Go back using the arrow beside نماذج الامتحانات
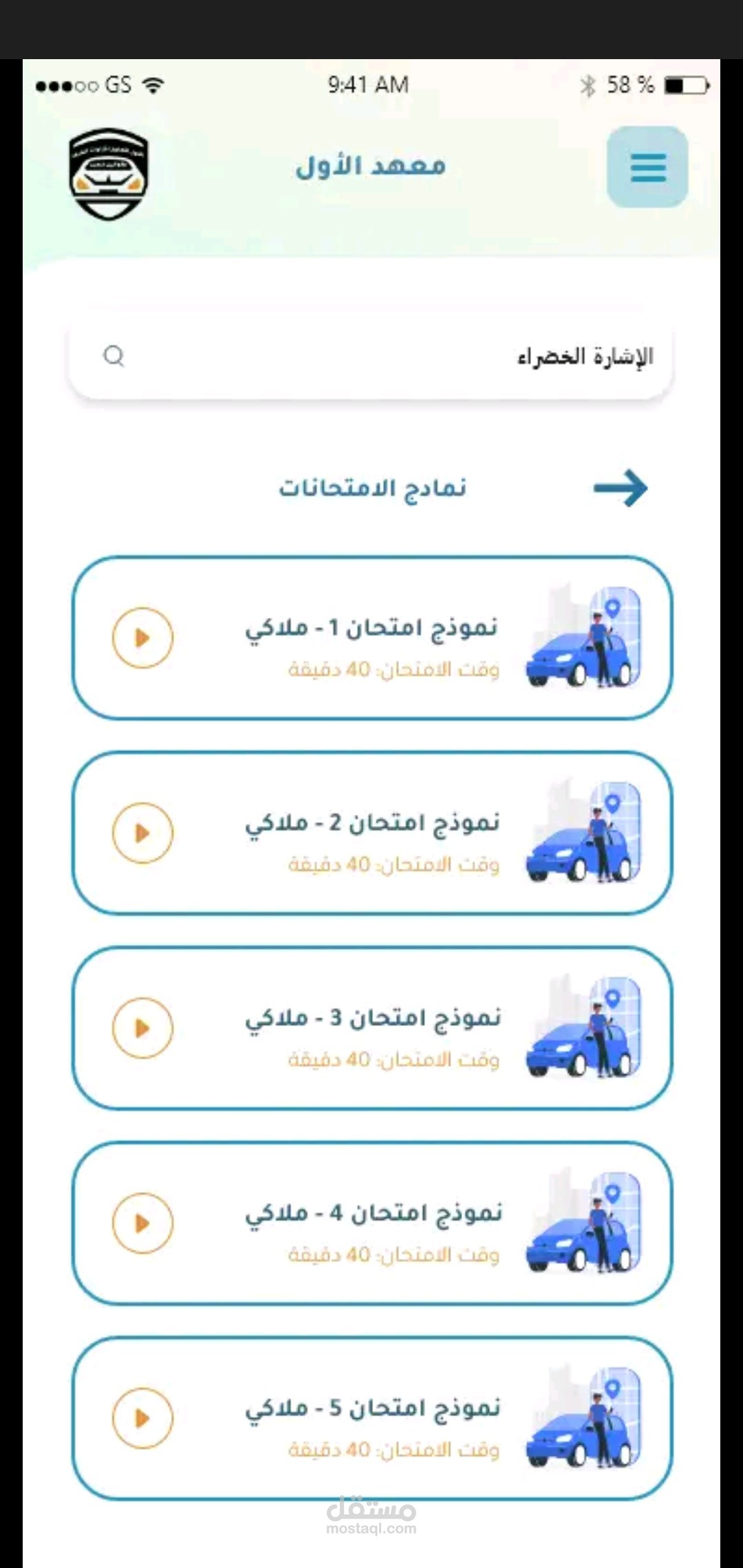Viewport: 743px width, 1568px height. click(x=621, y=488)
